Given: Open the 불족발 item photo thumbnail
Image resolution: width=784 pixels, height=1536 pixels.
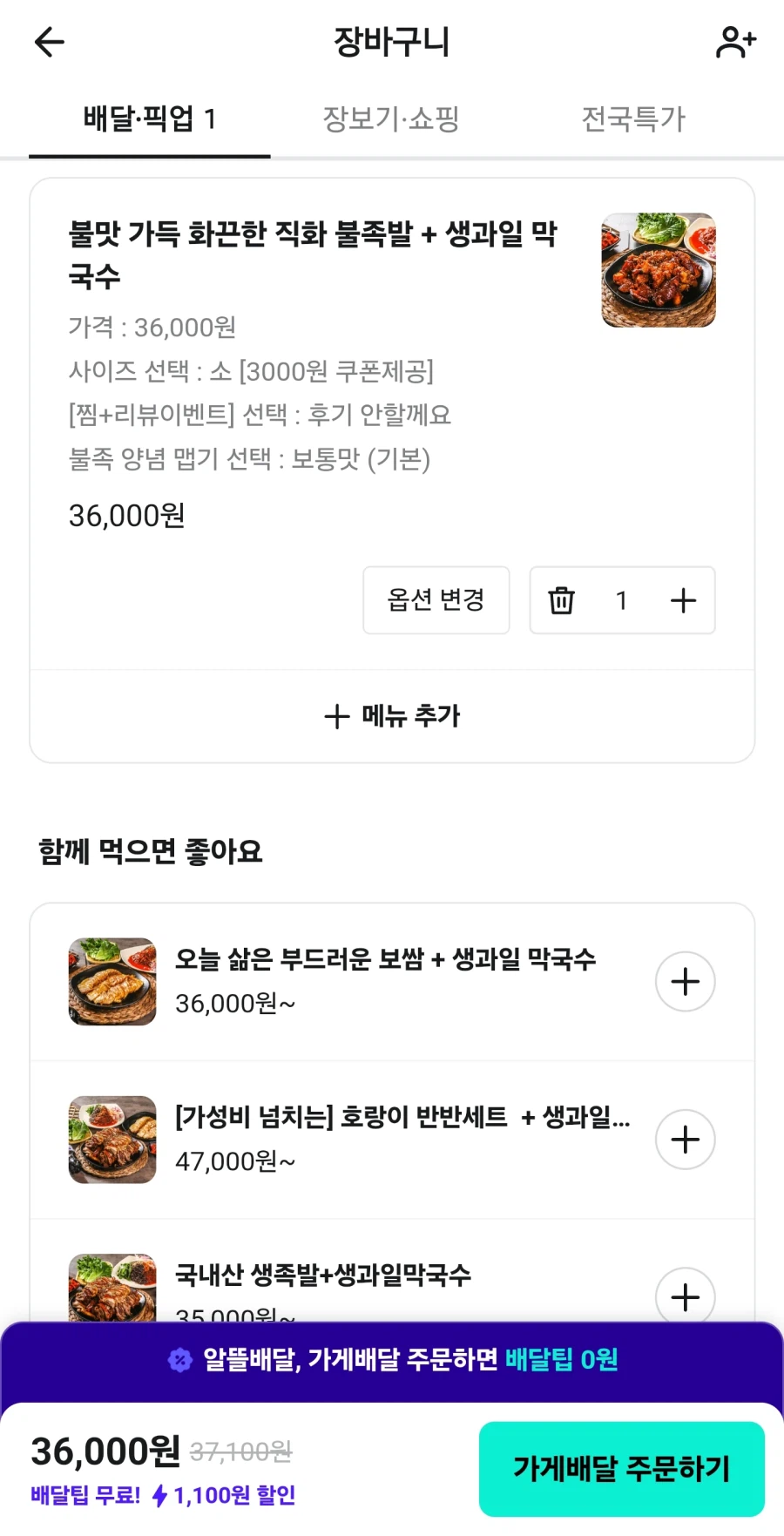Looking at the screenshot, I should (658, 270).
